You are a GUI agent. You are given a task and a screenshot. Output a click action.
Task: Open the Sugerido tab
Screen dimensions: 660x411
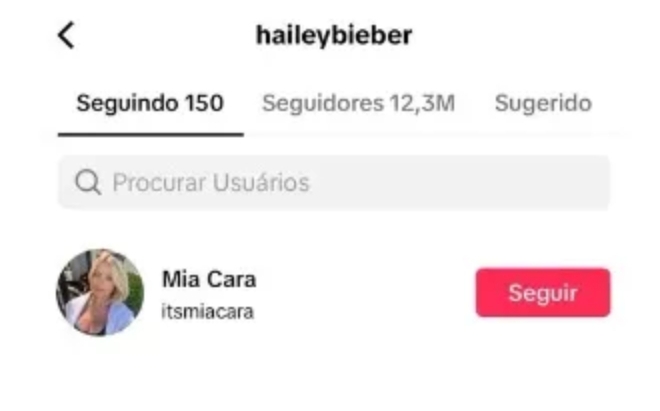pyautogui.click(x=542, y=103)
